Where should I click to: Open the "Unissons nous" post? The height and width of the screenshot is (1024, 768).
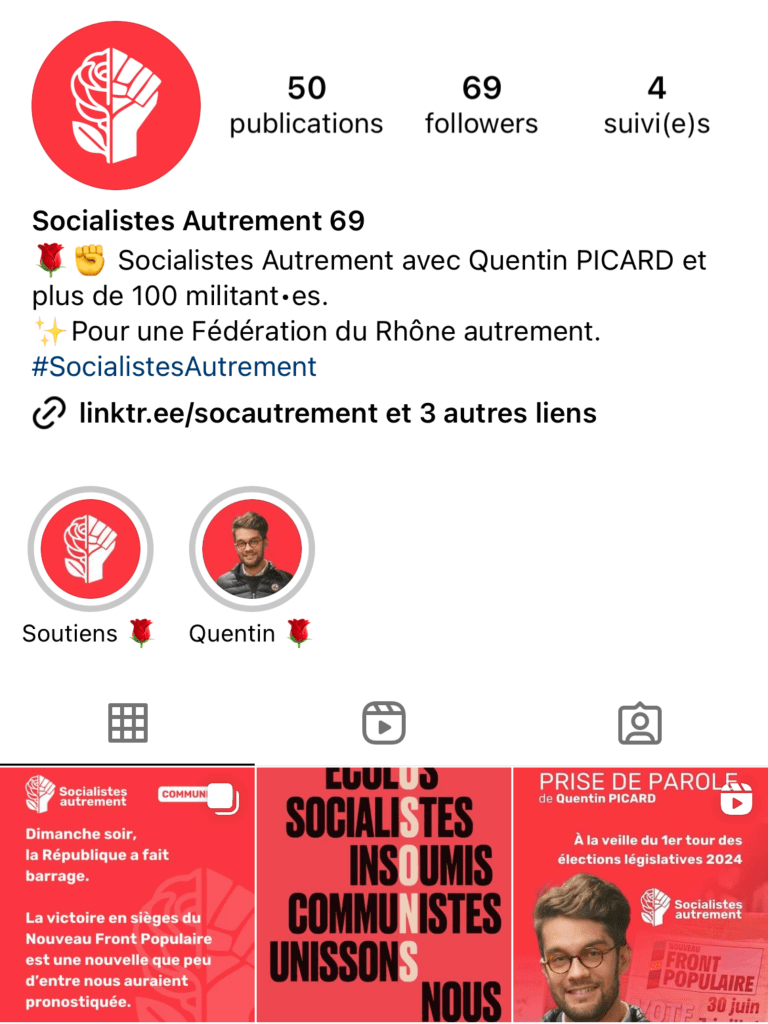coord(384,895)
